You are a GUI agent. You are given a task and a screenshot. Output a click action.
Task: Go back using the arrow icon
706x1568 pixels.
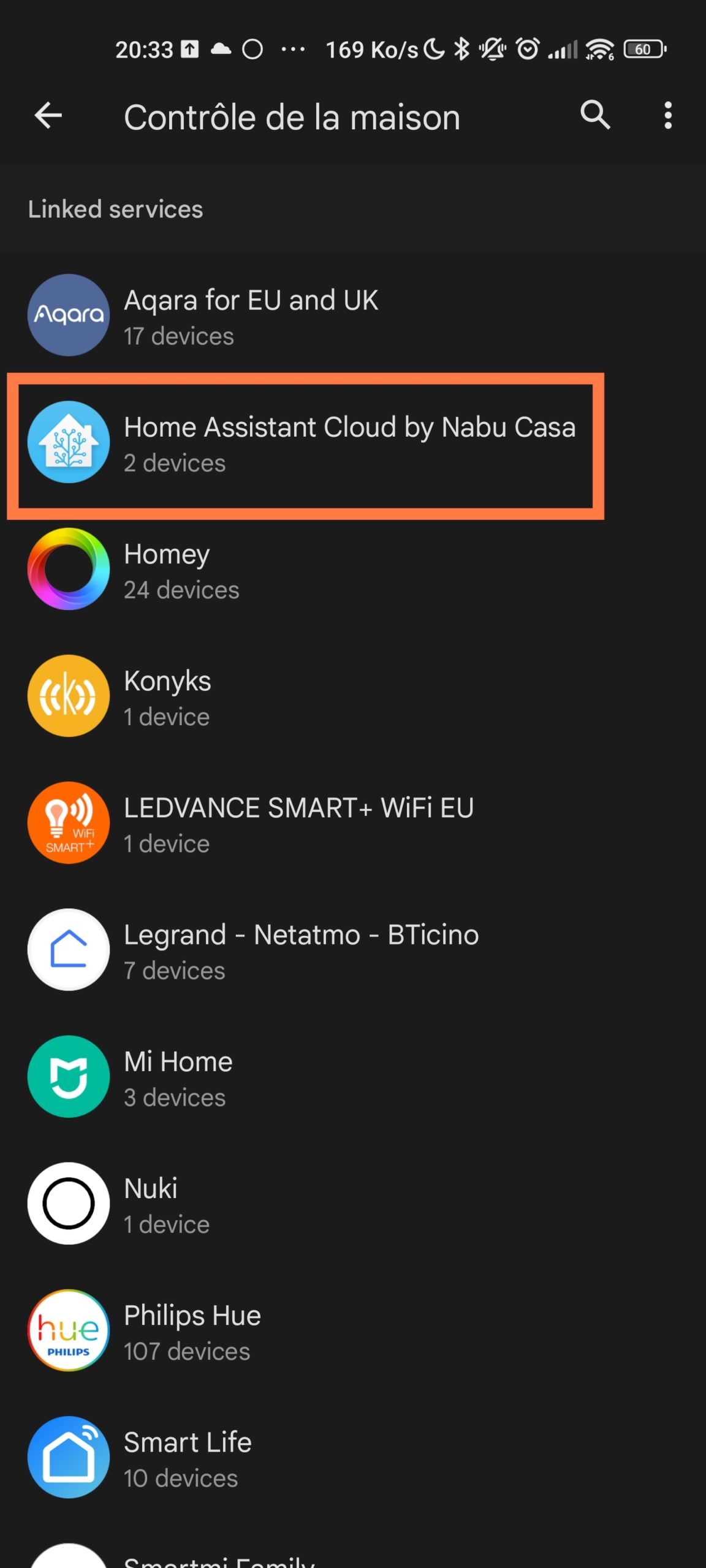(48, 116)
